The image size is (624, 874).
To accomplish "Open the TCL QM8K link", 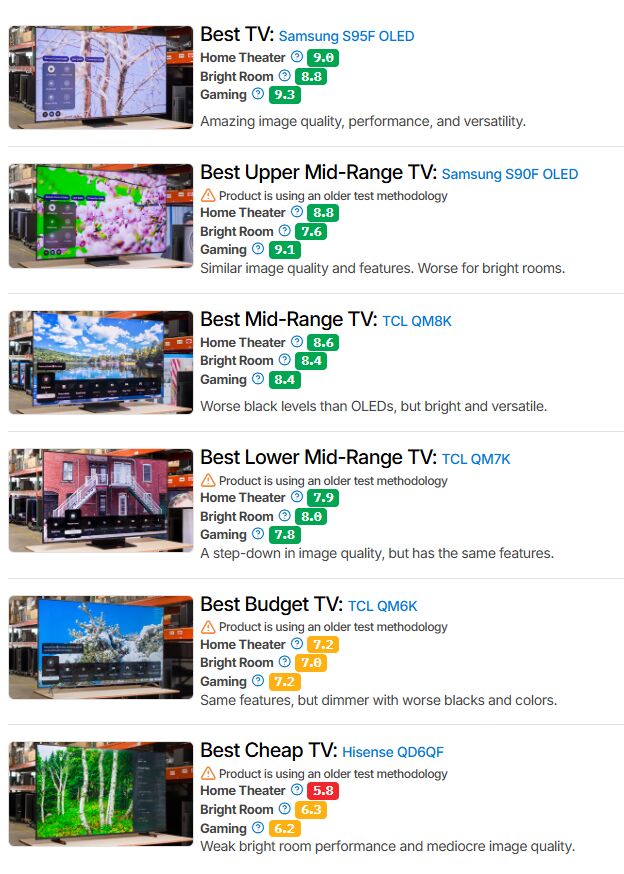I will (417, 321).
